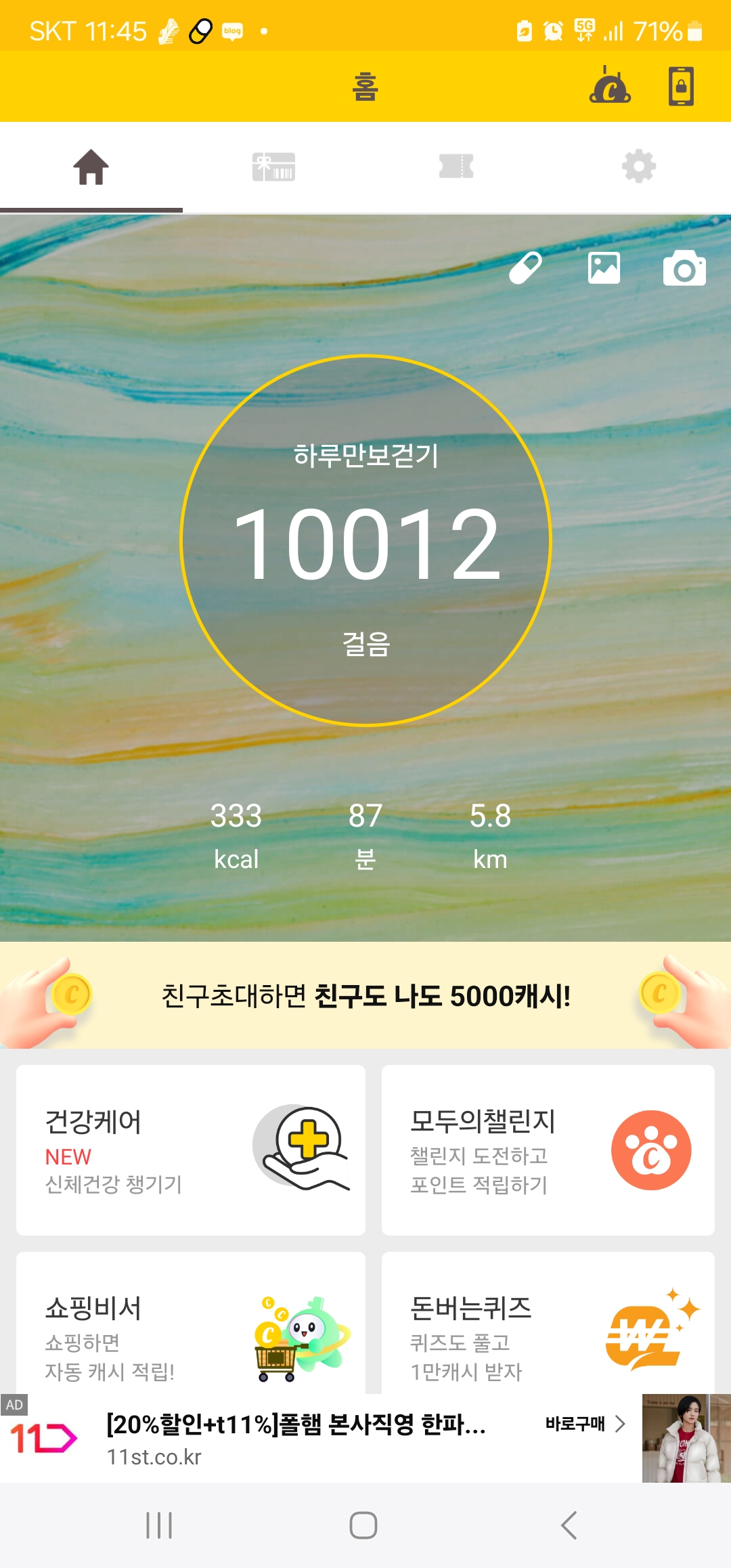This screenshot has height=1568, width=731.
Task: Switch to the settings gear tab
Action: [x=639, y=167]
